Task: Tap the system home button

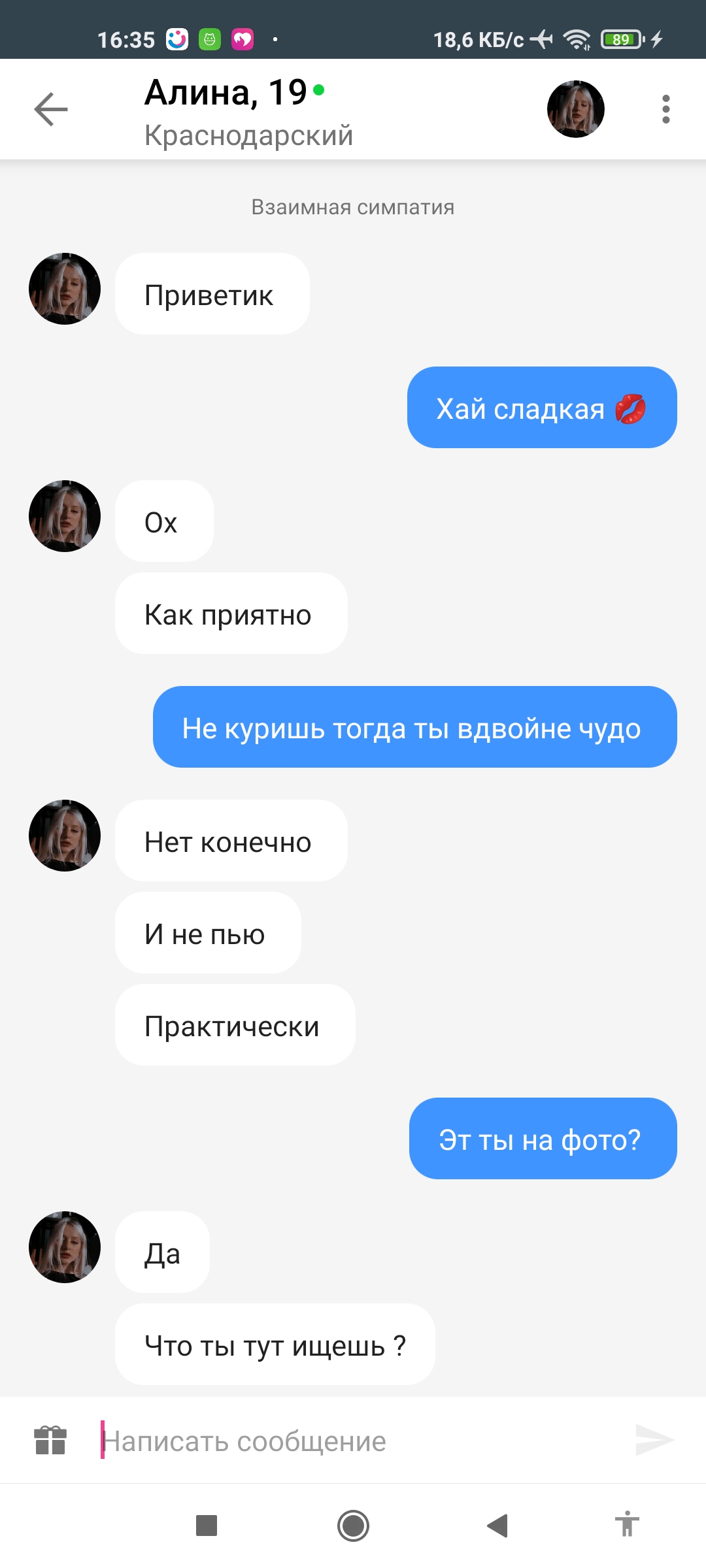Action: point(353,1526)
